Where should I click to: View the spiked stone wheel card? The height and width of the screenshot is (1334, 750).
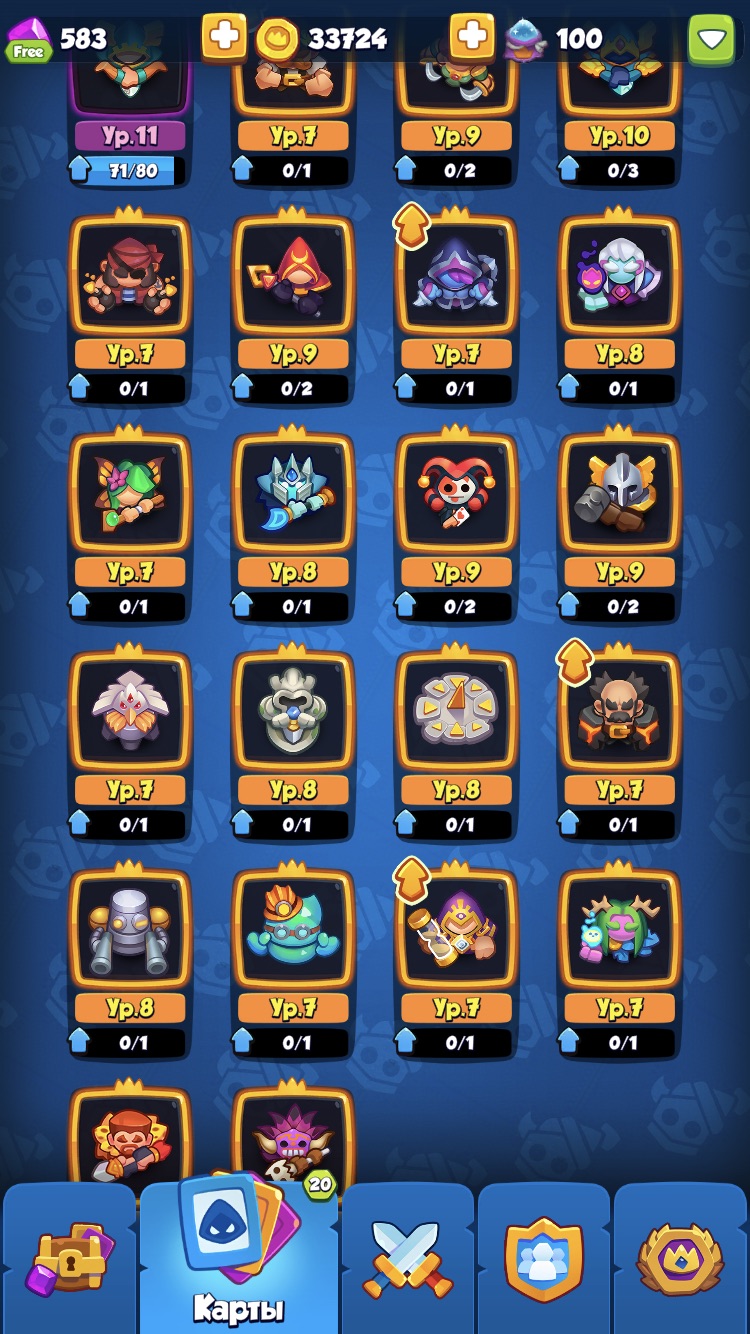[x=456, y=711]
